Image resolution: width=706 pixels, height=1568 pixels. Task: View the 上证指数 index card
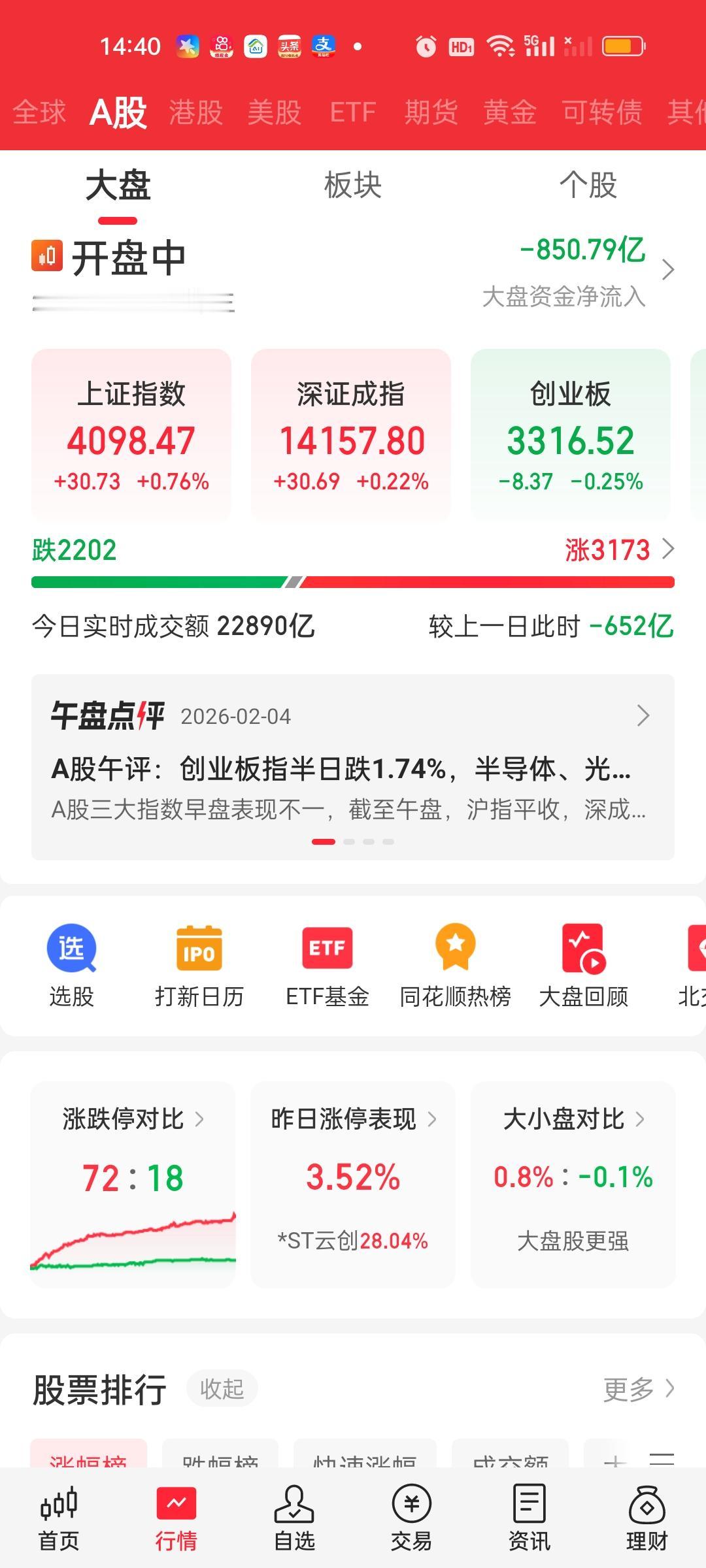click(131, 433)
